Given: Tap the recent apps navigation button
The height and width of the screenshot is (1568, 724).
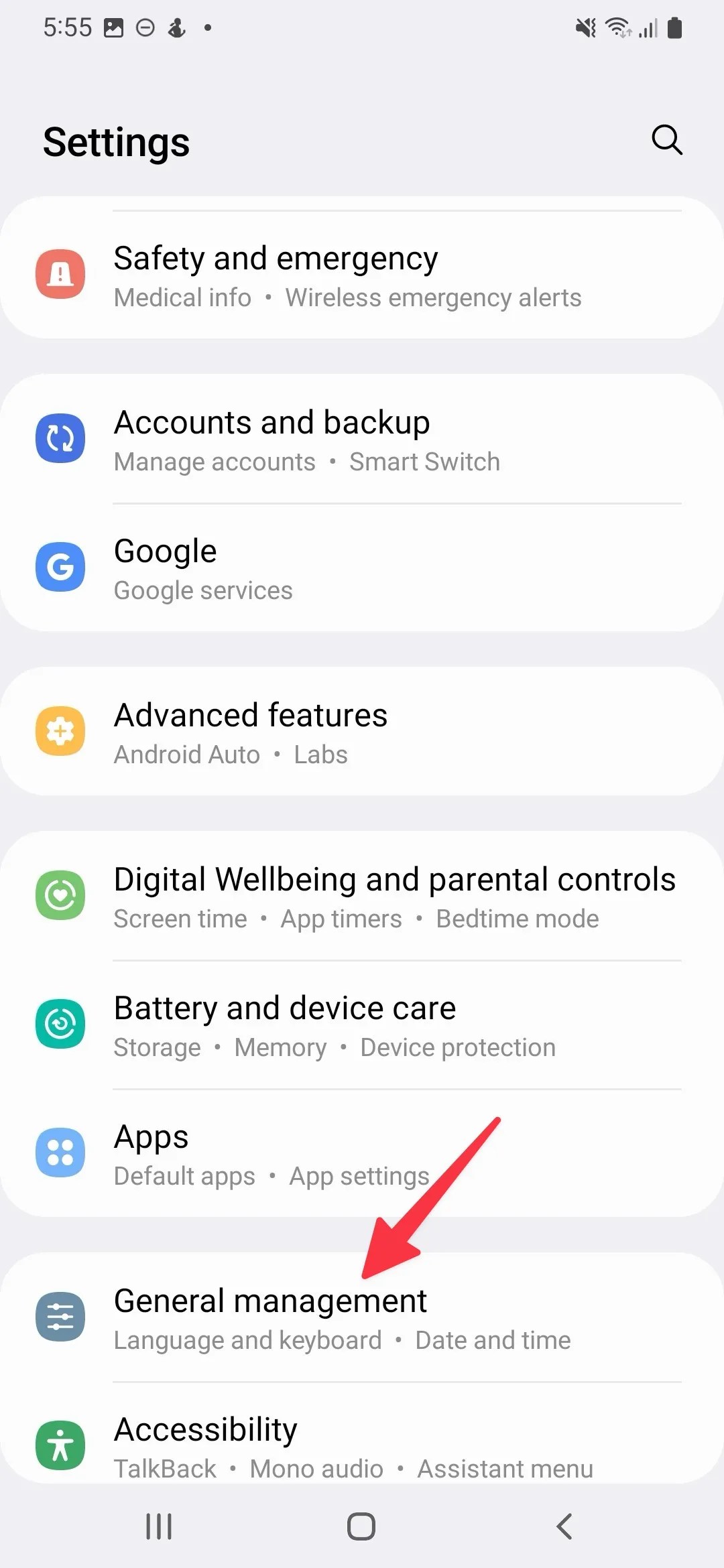Looking at the screenshot, I should (158, 1526).
